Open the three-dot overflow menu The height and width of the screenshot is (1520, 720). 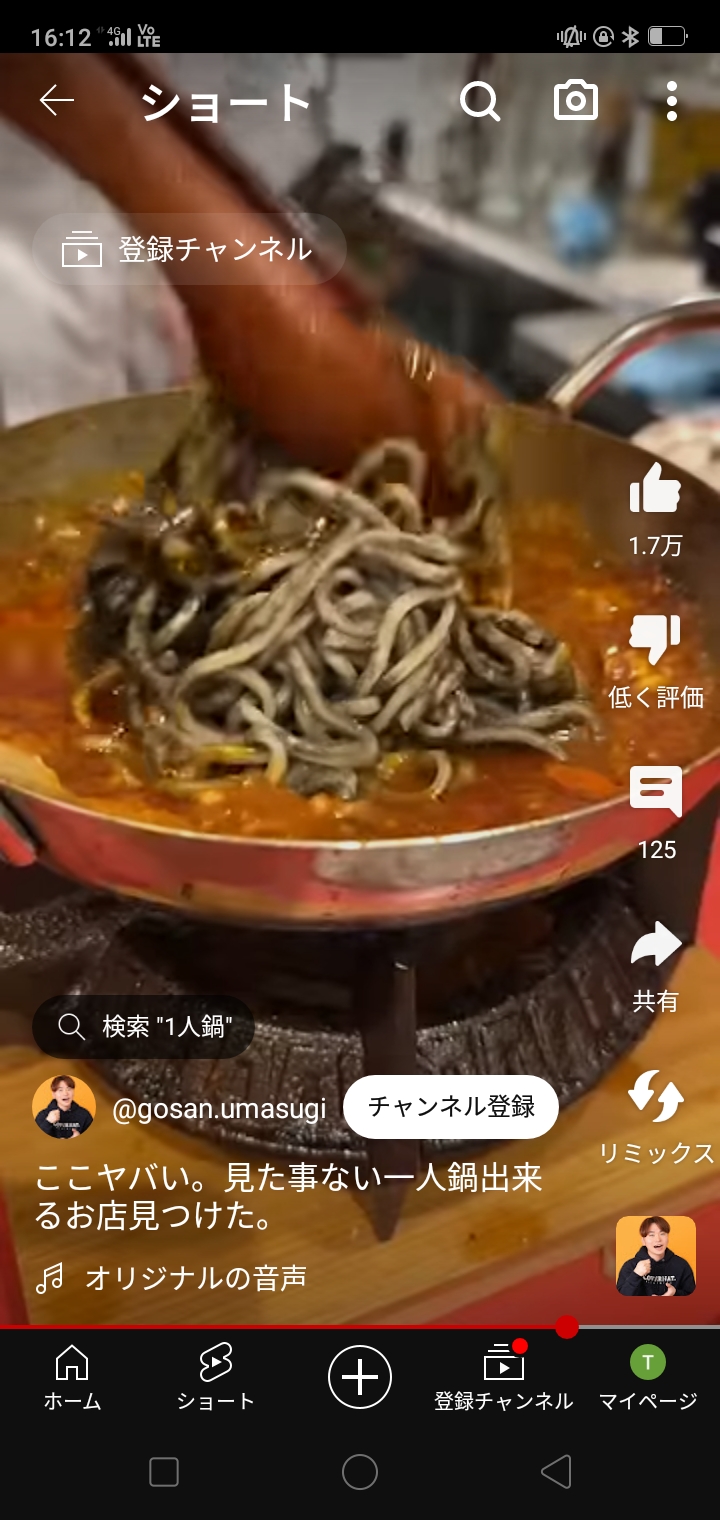click(x=671, y=101)
